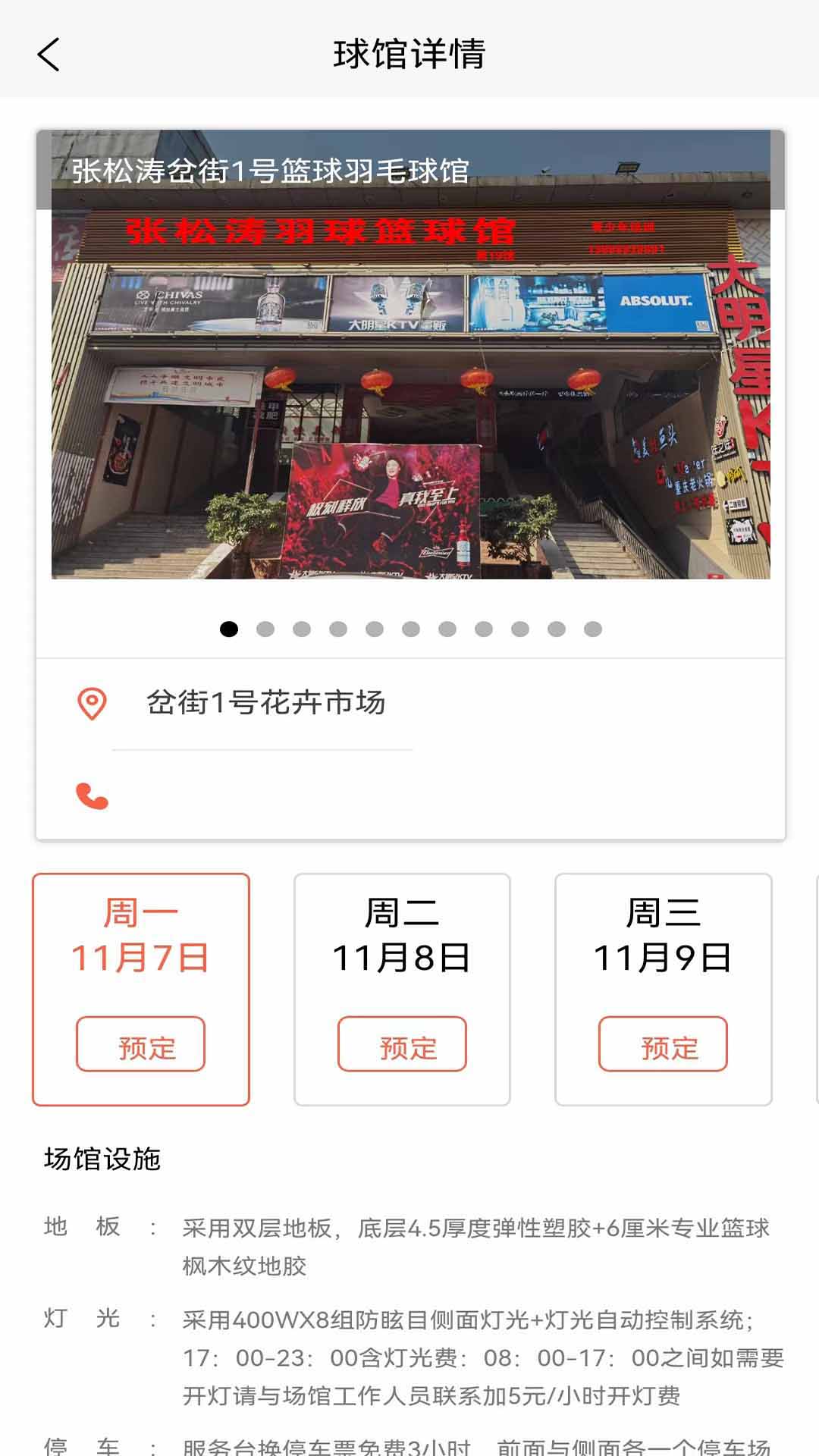Open the 岔街1号花卉市场 address entry
This screenshot has height=1456, width=819.
267,704
